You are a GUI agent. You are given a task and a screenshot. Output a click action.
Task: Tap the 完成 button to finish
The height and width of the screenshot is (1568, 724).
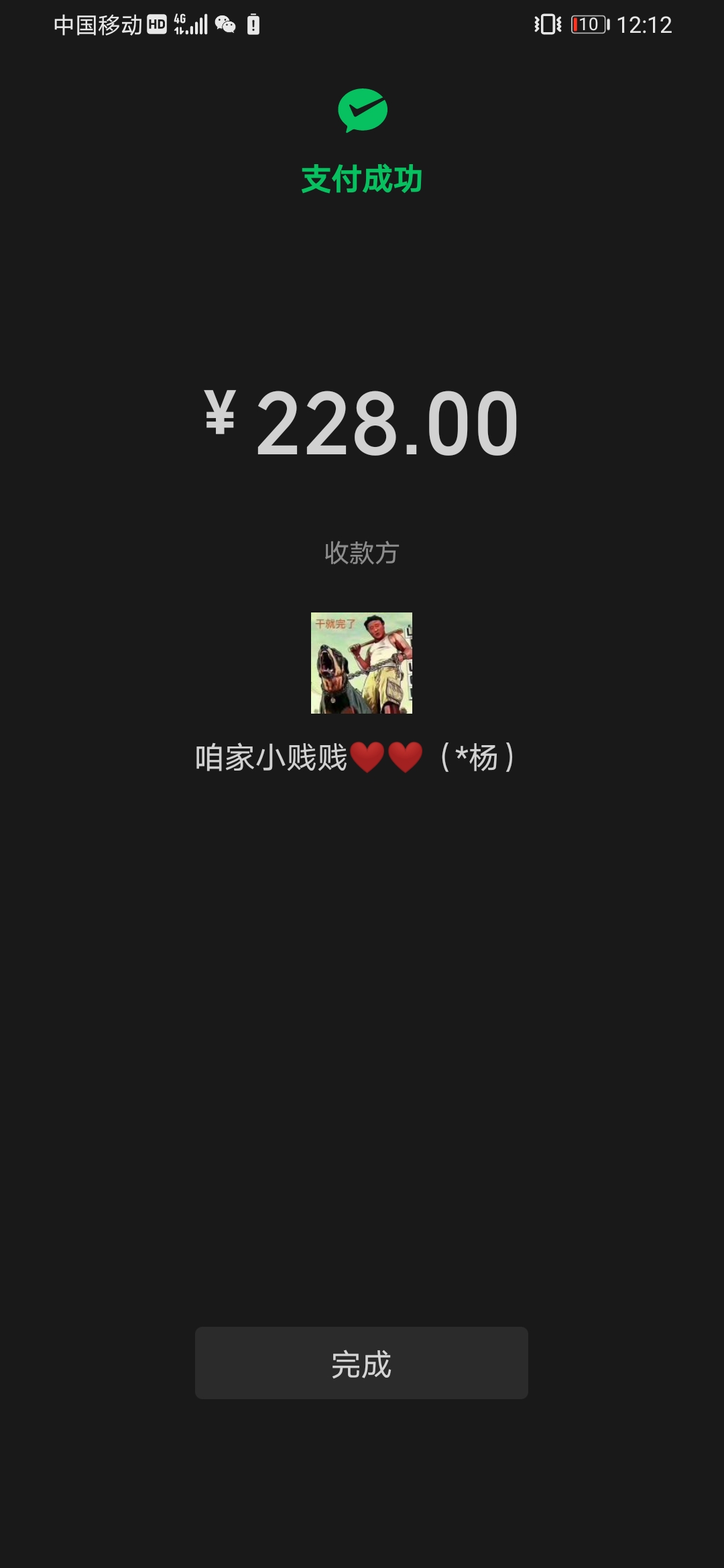pos(361,1362)
